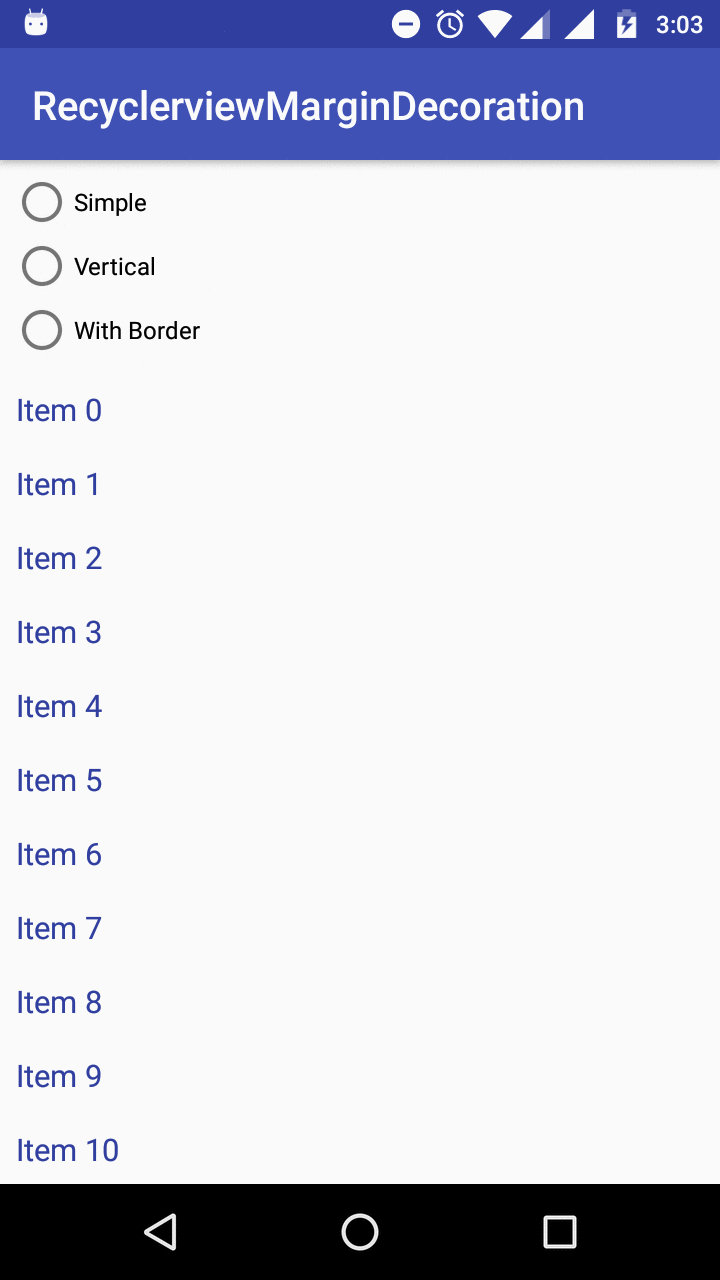The width and height of the screenshot is (720, 1280).
Task: Open Item 7 from the list
Action: tap(59, 928)
